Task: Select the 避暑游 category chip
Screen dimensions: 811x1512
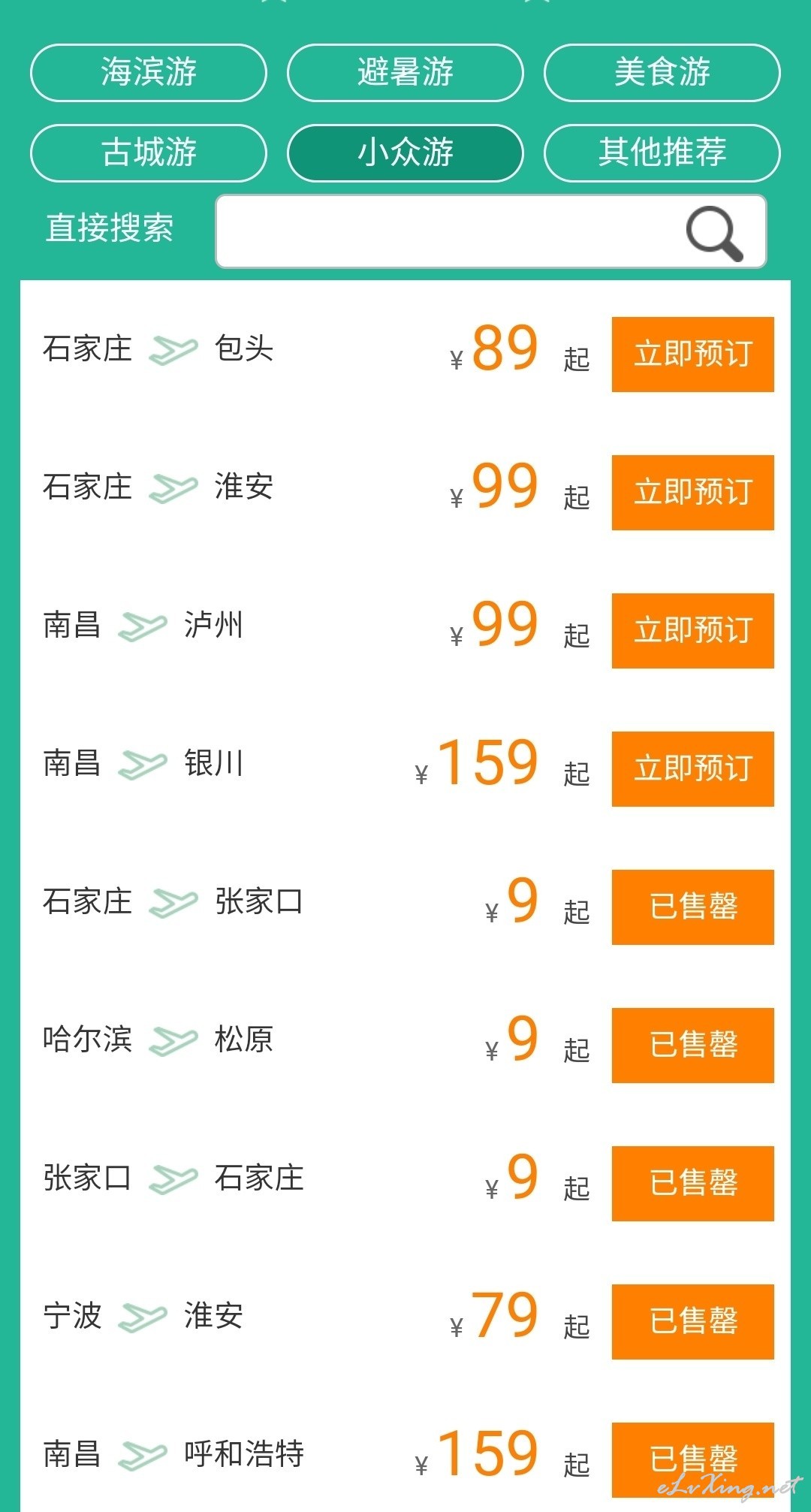Action: pyautogui.click(x=405, y=73)
